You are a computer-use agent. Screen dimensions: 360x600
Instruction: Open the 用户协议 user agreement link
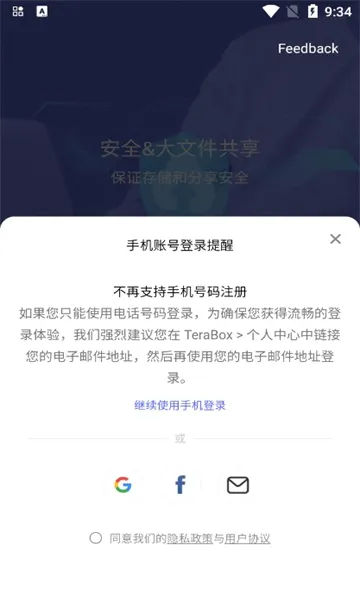(248, 538)
